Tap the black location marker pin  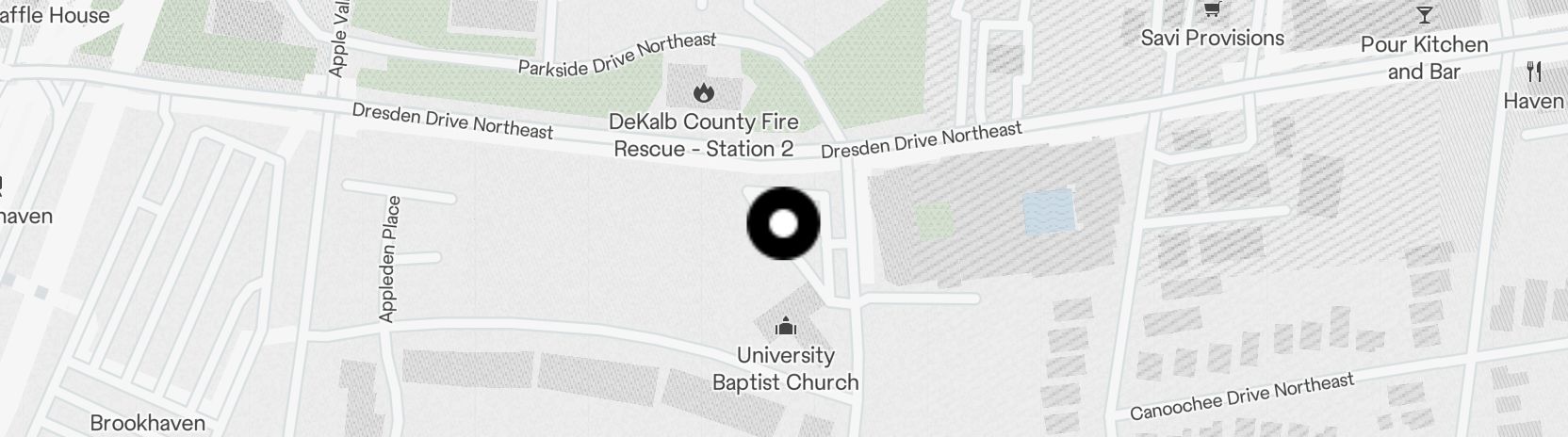pos(783,224)
